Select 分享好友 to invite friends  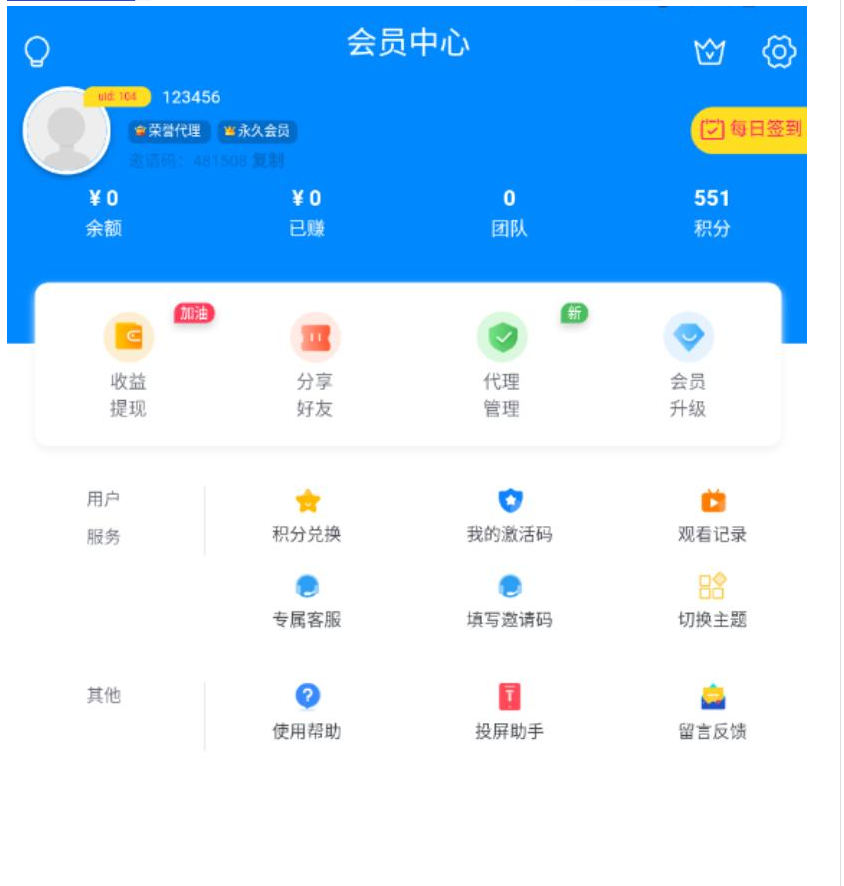[x=315, y=365]
